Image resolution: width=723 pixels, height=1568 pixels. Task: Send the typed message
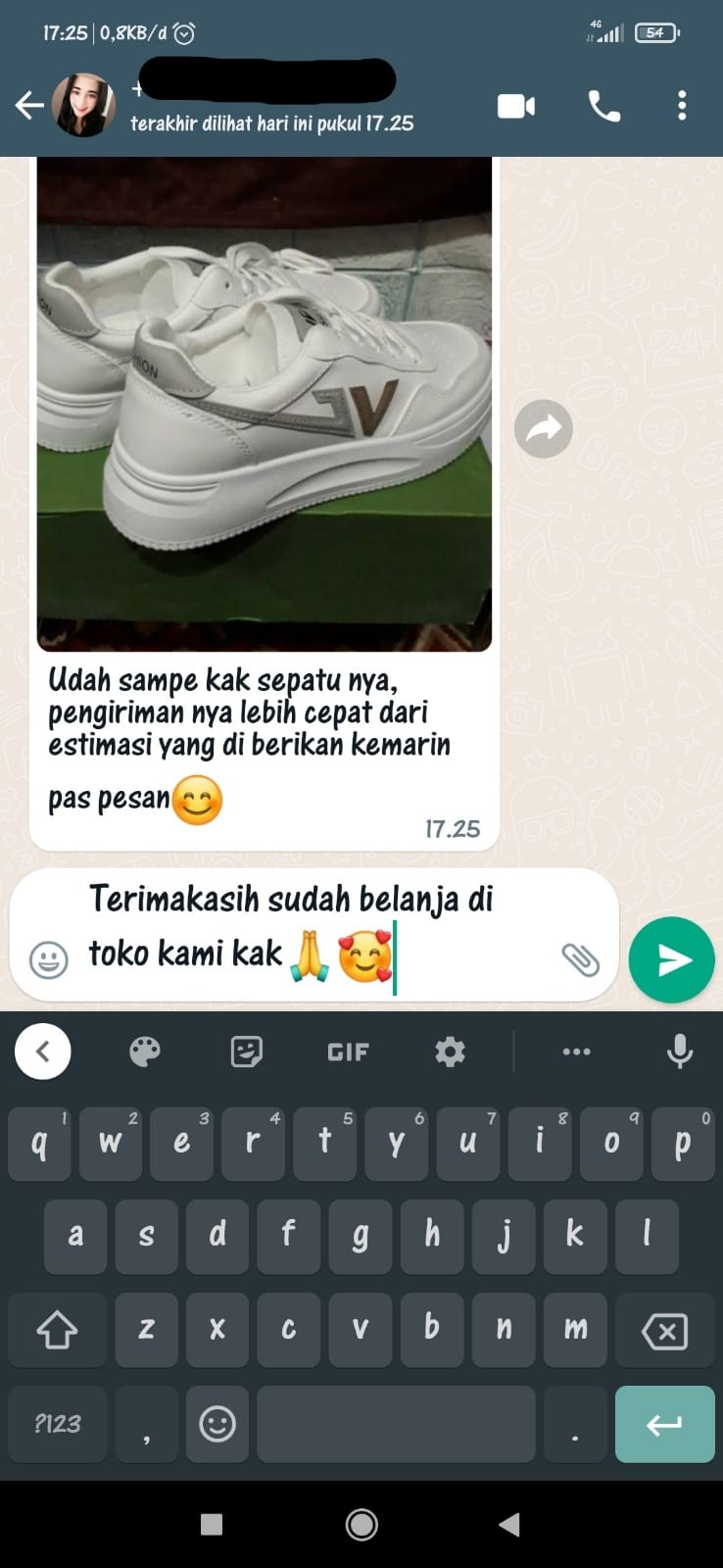tap(671, 959)
